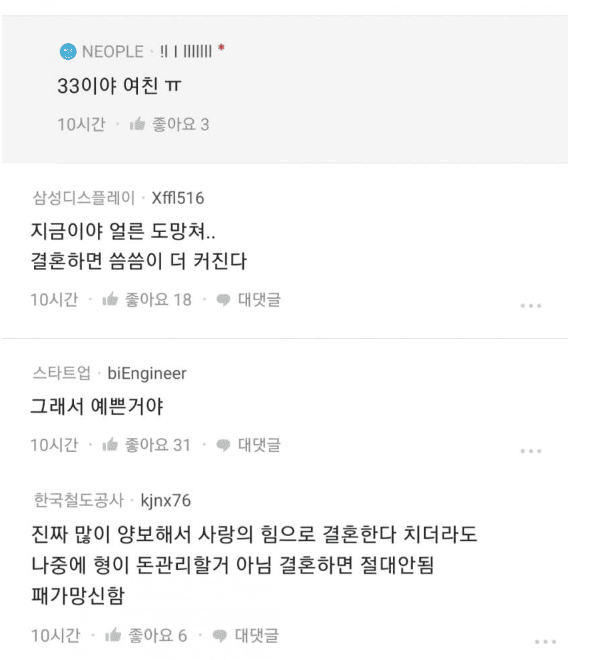Open more options on kjnx76's comment
This screenshot has width=607, height=660.
544,642
